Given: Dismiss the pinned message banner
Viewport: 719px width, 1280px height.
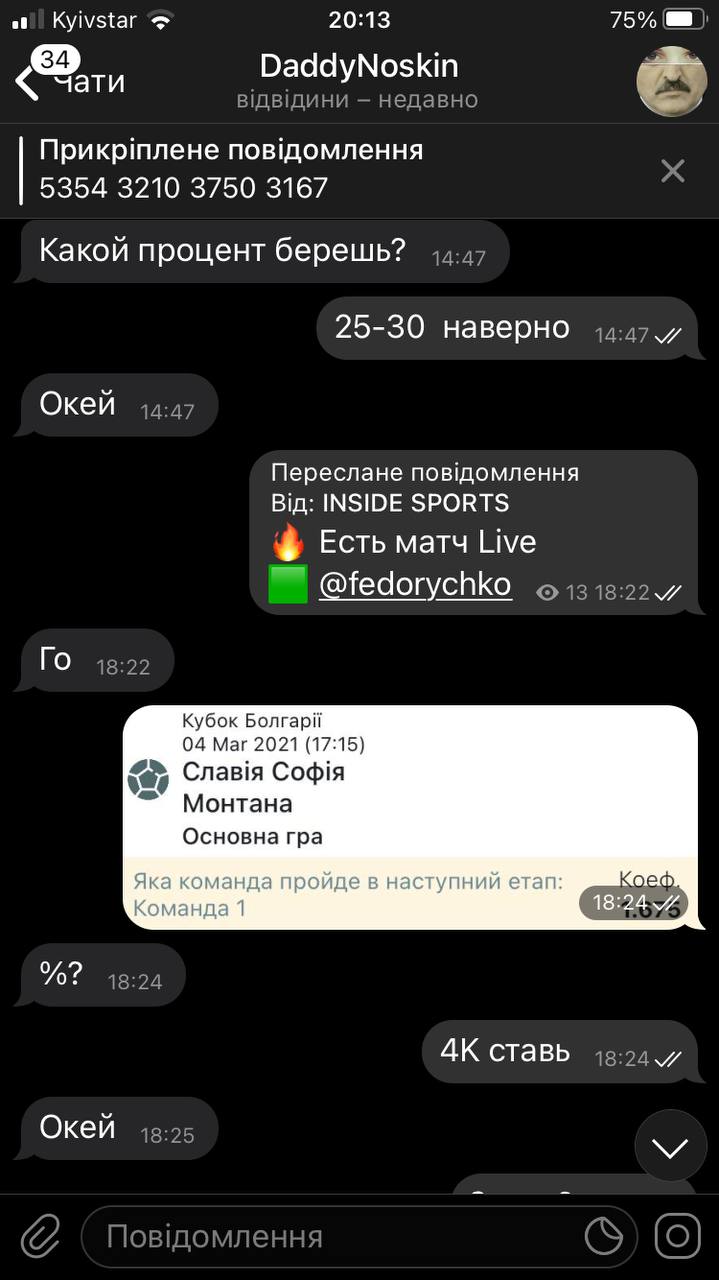Looking at the screenshot, I should click(673, 171).
